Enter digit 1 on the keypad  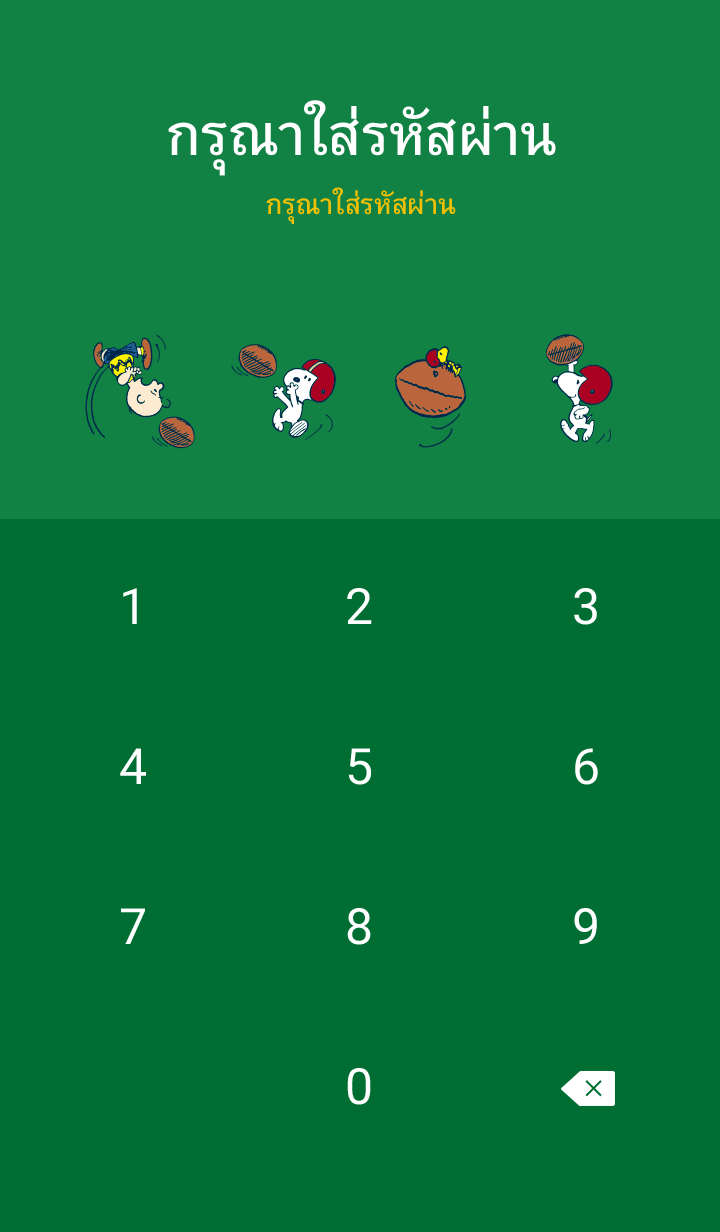point(133,607)
